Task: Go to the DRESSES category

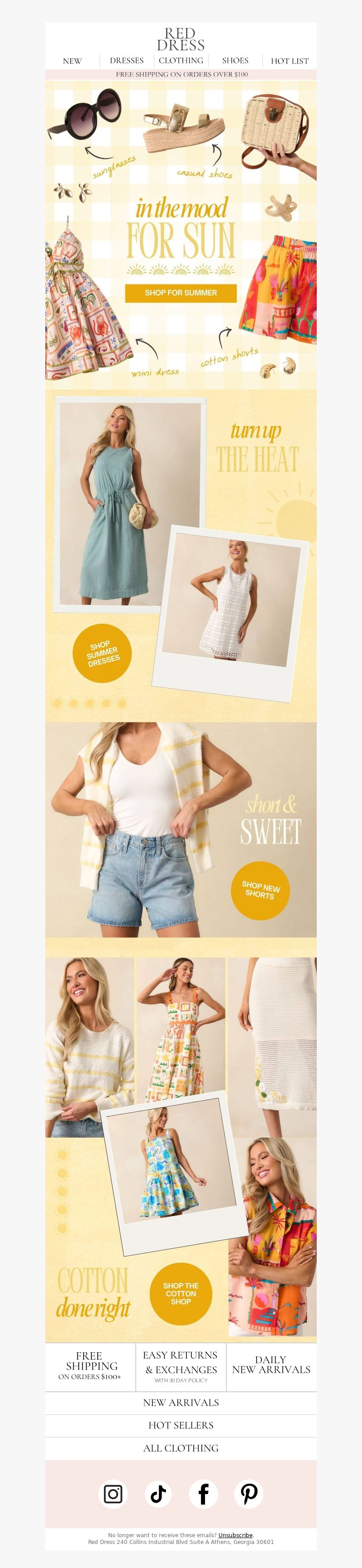Action: tap(127, 61)
